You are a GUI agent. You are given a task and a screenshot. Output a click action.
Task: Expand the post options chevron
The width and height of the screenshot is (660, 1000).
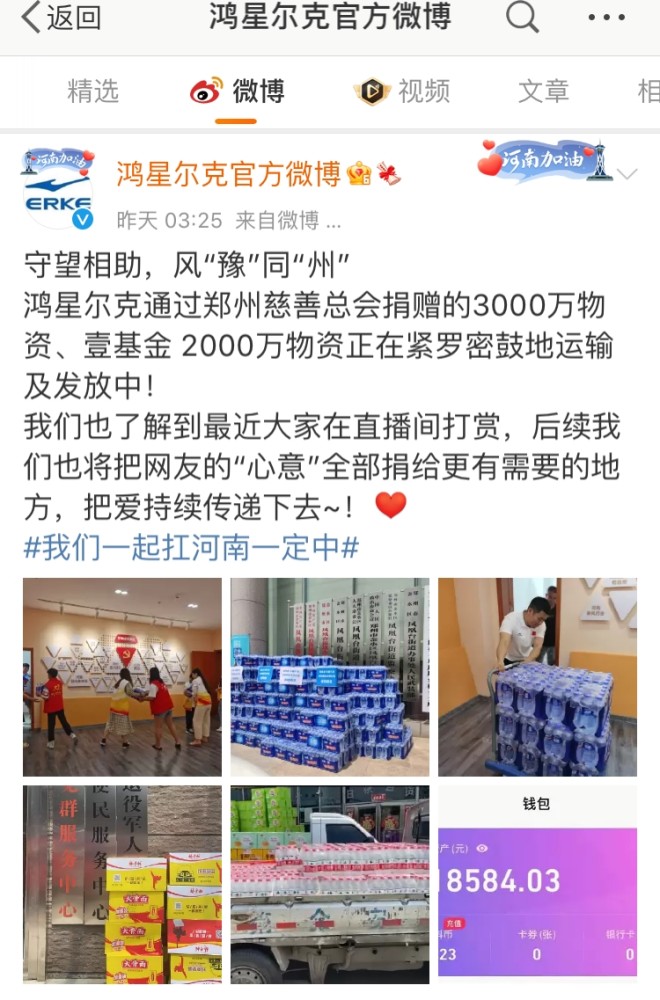click(x=627, y=175)
